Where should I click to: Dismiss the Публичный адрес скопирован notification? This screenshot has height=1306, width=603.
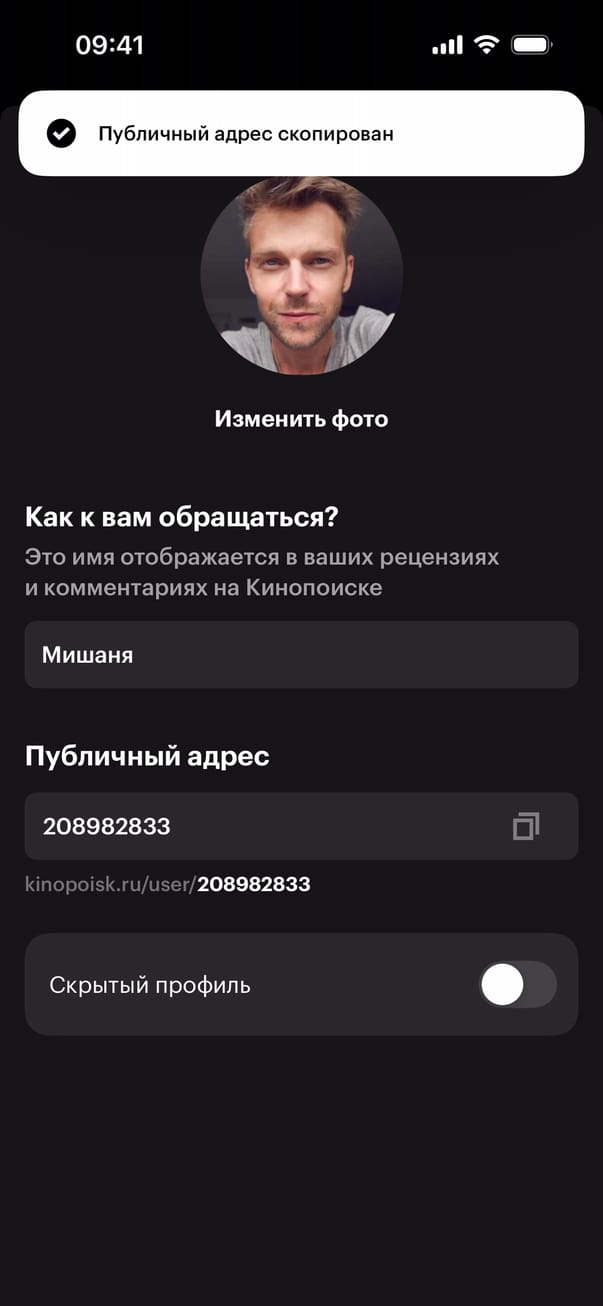point(301,134)
